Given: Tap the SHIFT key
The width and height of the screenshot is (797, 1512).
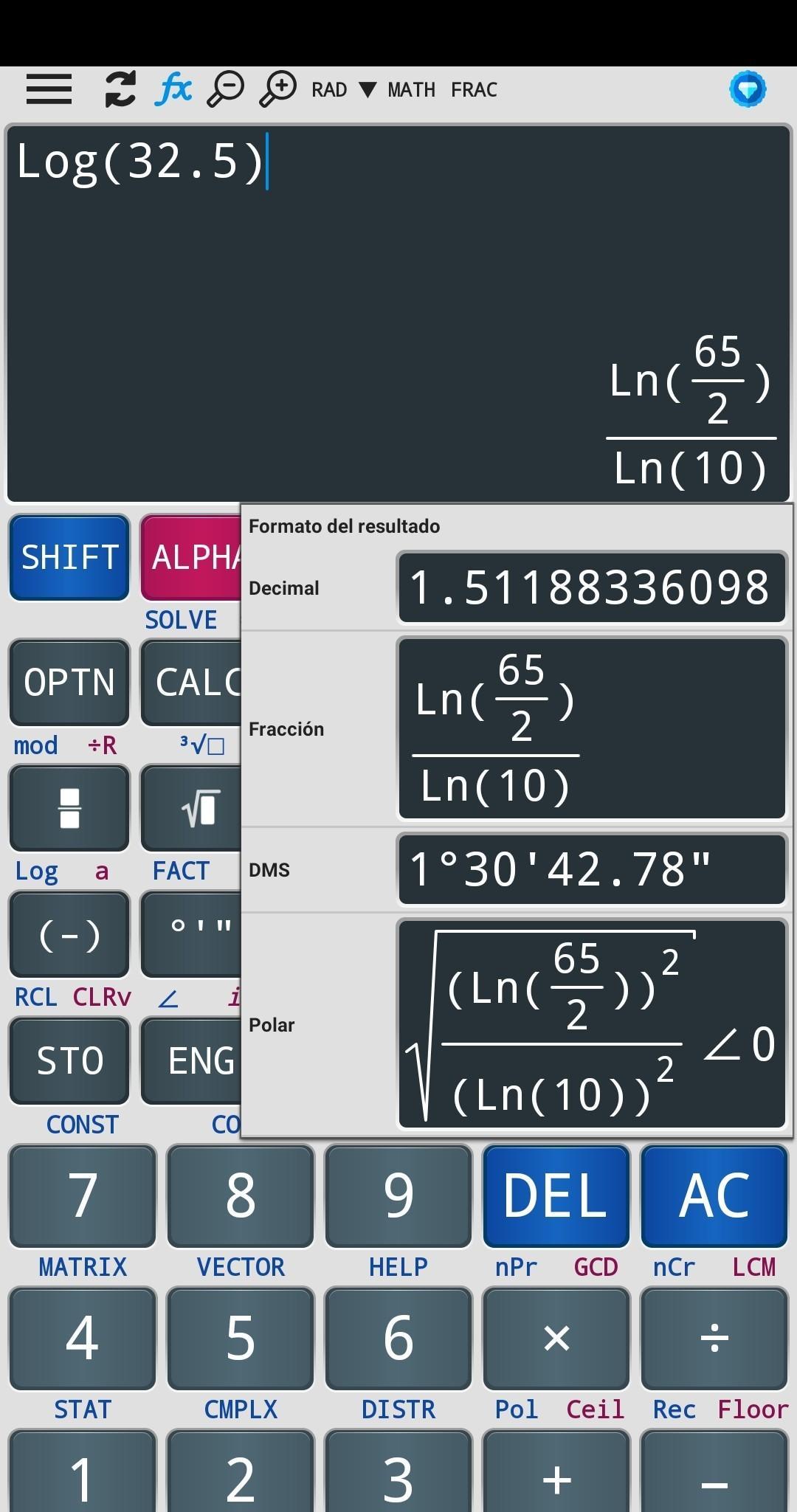Looking at the screenshot, I should (69, 557).
